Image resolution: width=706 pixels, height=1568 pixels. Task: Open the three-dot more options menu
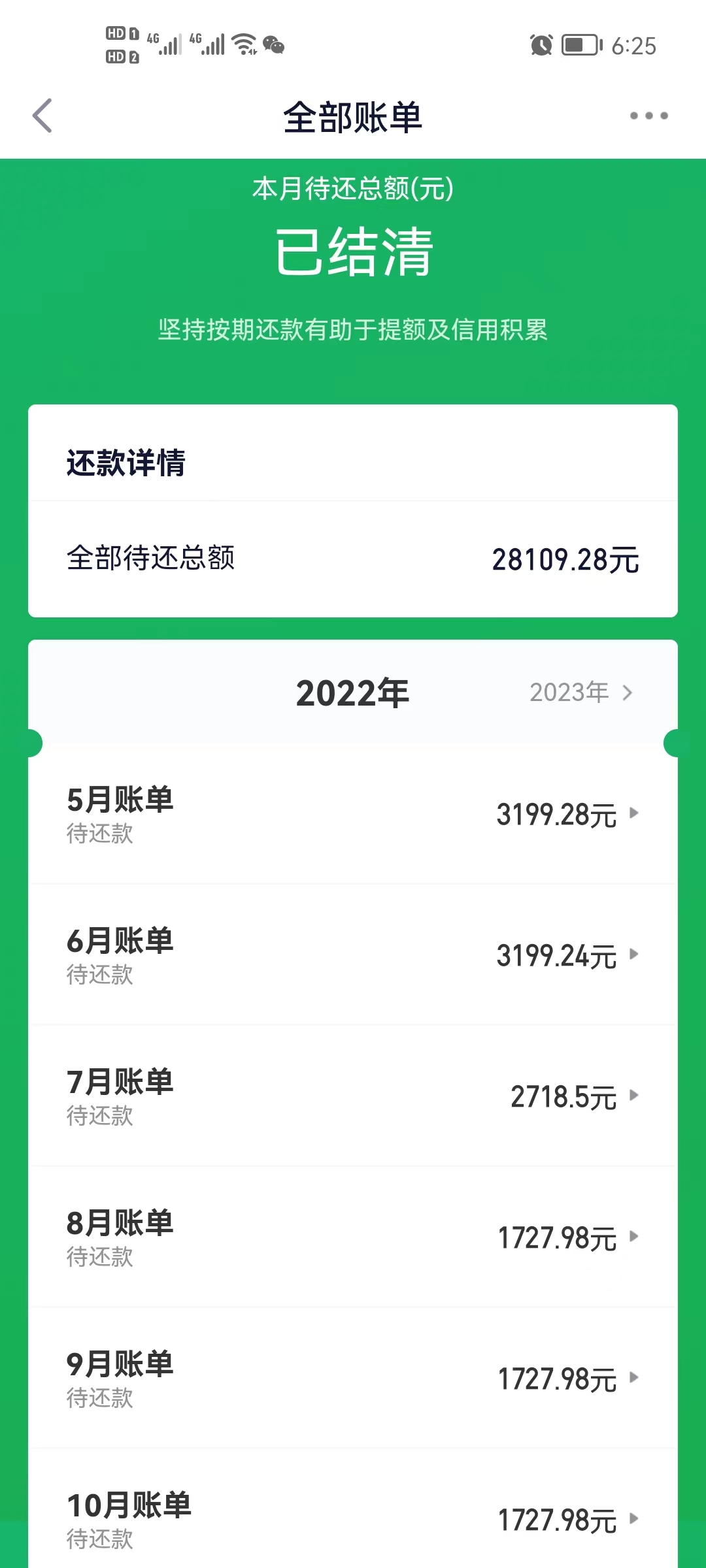click(x=648, y=116)
